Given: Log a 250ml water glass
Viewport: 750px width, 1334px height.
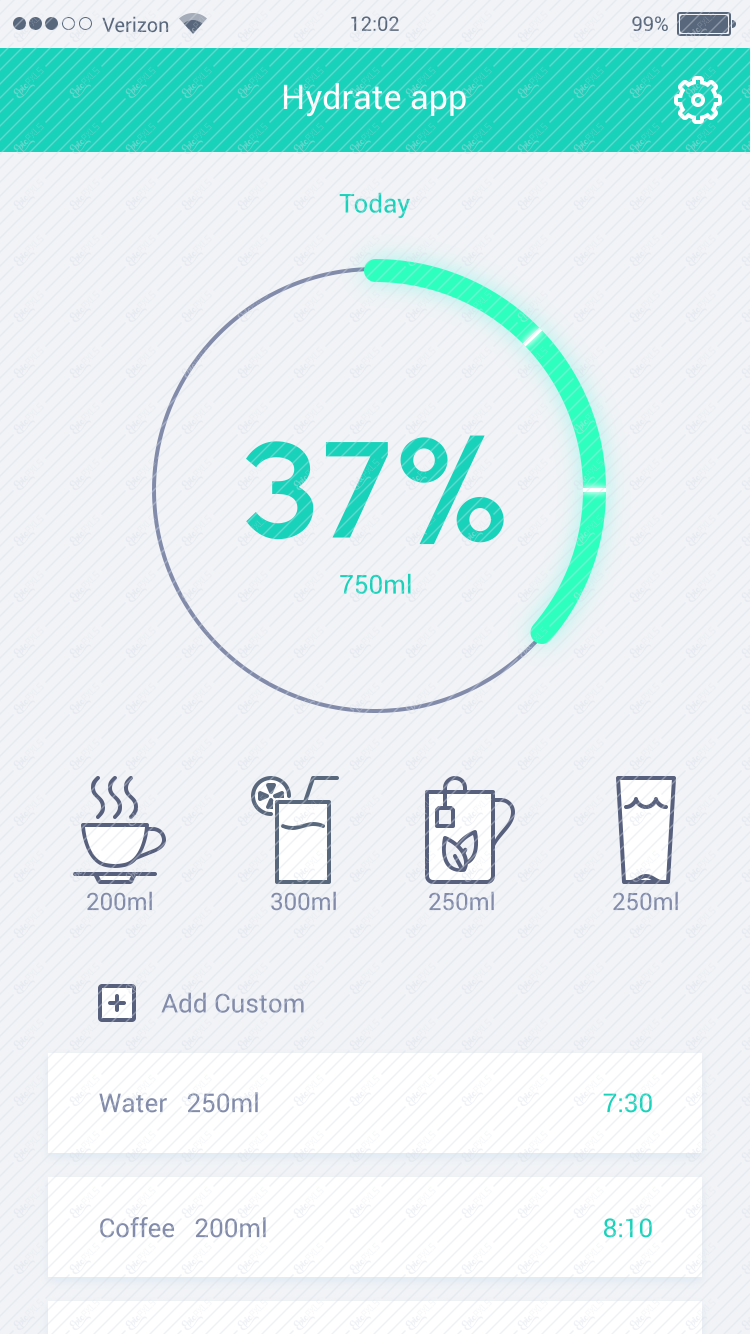Looking at the screenshot, I should click(646, 835).
